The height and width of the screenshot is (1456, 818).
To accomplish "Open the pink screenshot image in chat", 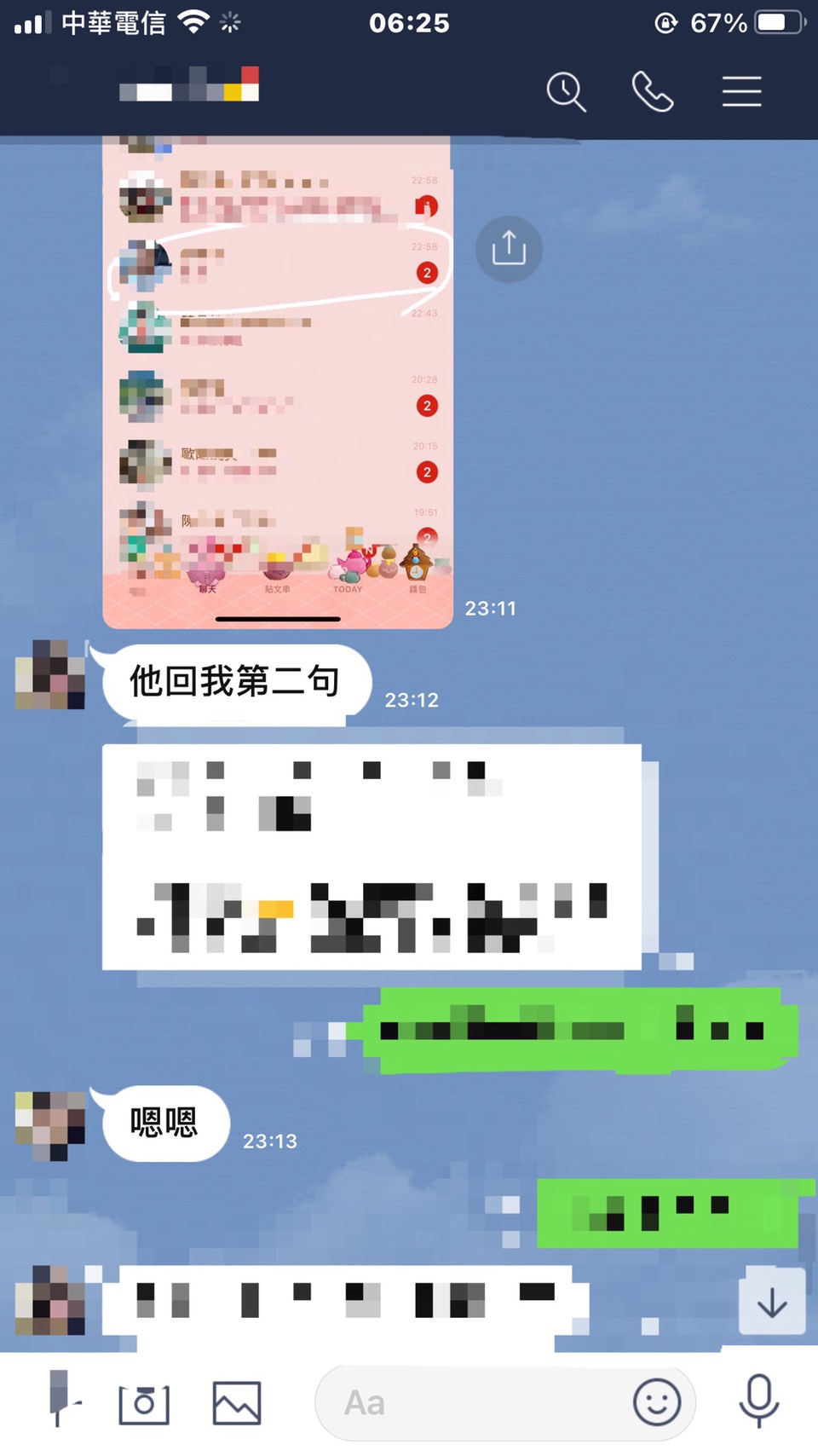I will click(278, 384).
